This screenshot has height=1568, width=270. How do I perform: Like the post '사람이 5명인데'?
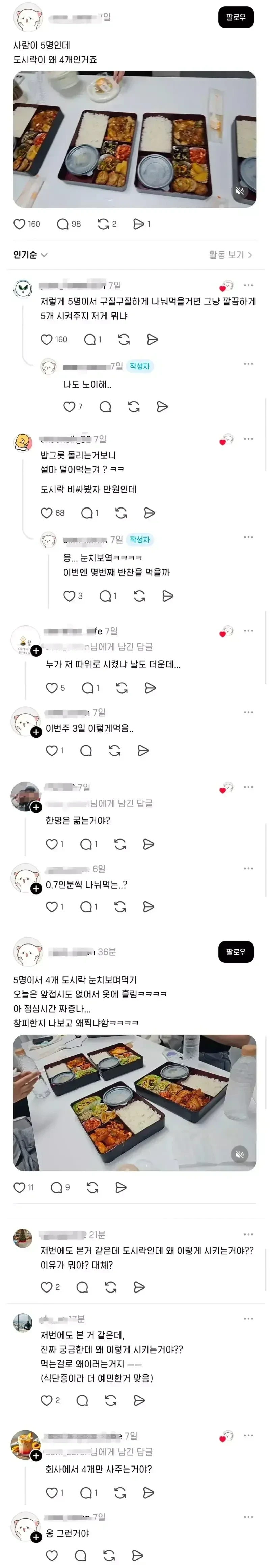(20, 224)
